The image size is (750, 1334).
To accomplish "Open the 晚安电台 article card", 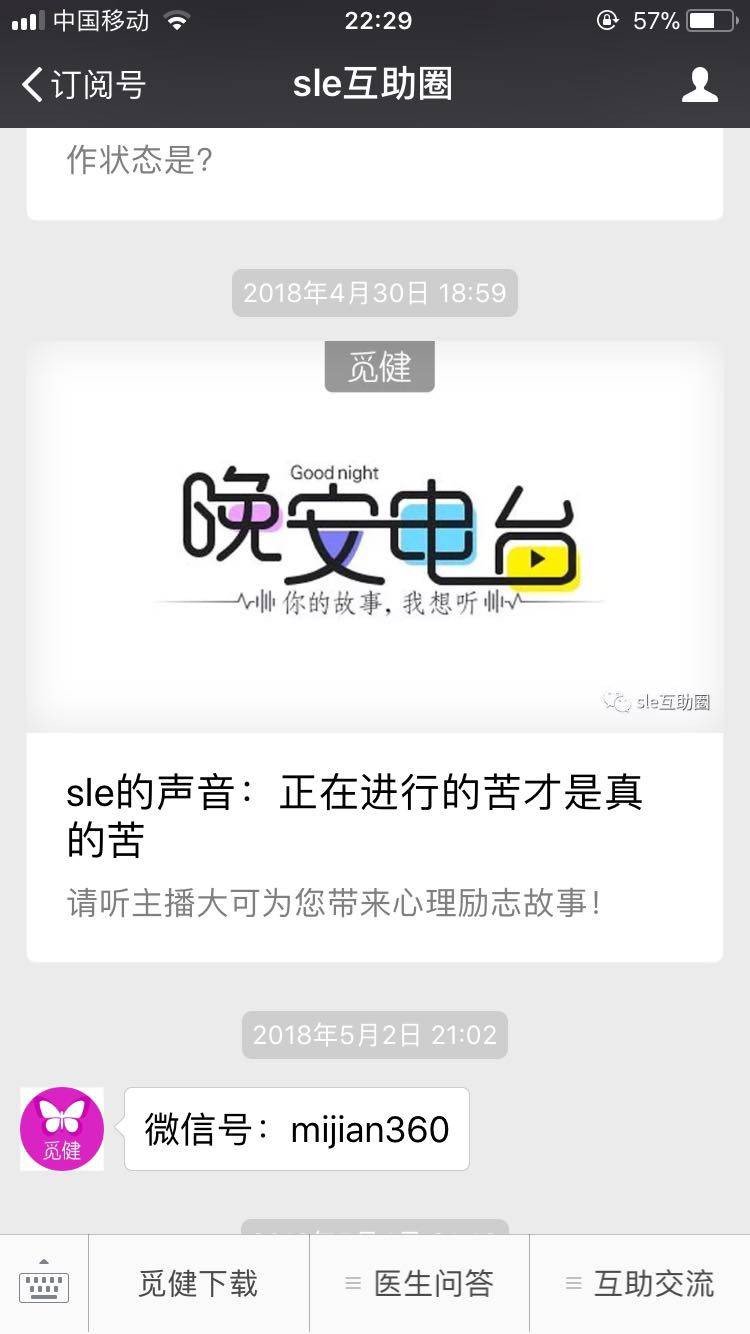I will point(375,650).
